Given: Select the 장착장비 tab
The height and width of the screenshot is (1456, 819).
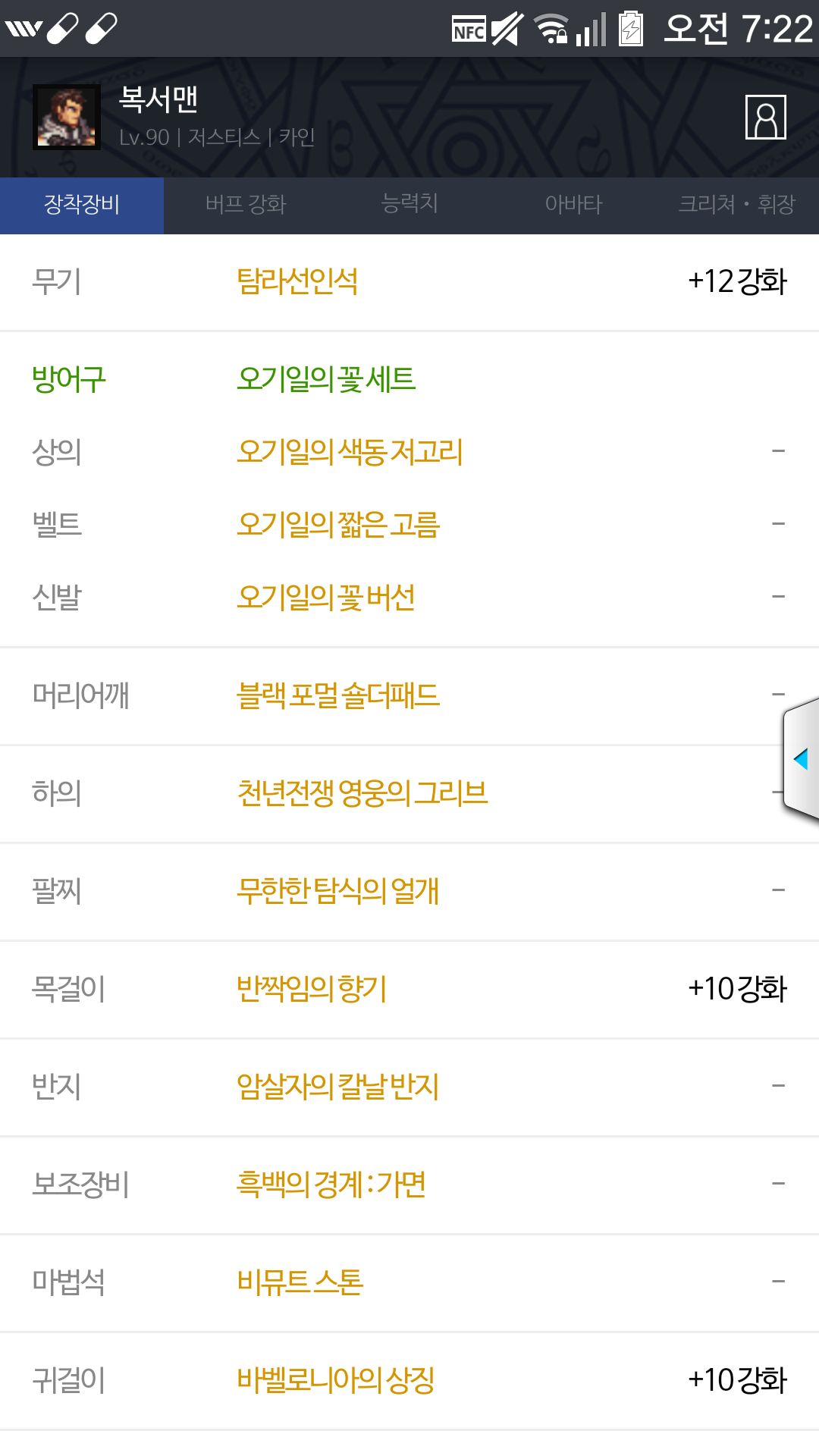Looking at the screenshot, I should pyautogui.click(x=82, y=205).
